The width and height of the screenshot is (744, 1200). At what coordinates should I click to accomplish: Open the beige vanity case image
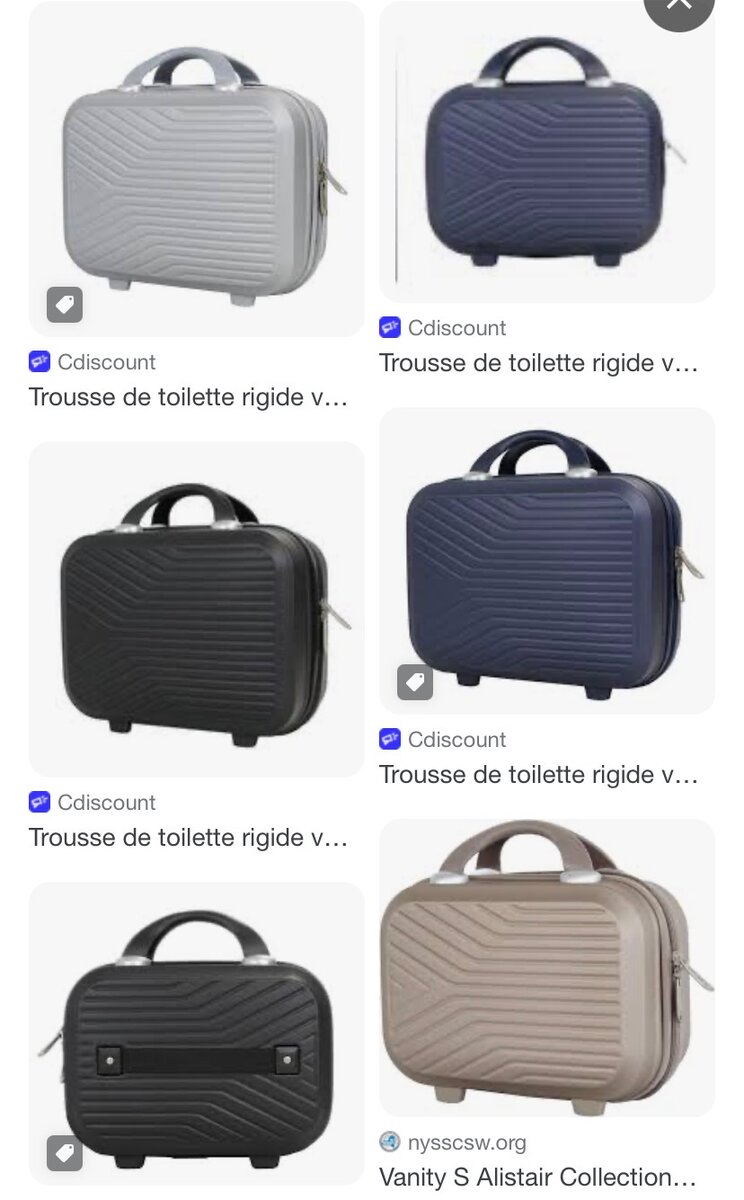tap(547, 968)
